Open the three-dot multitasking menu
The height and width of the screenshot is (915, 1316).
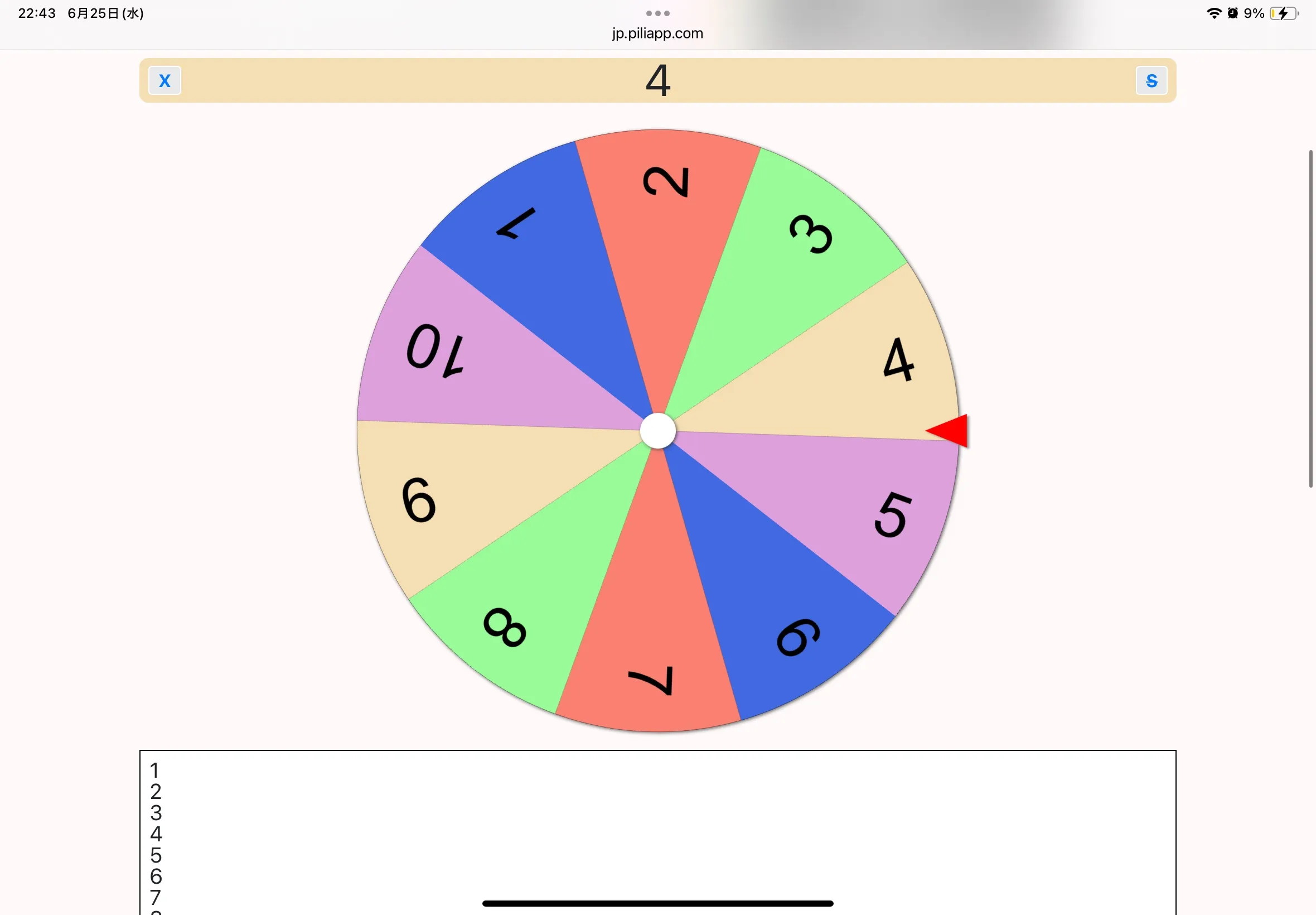click(657, 13)
